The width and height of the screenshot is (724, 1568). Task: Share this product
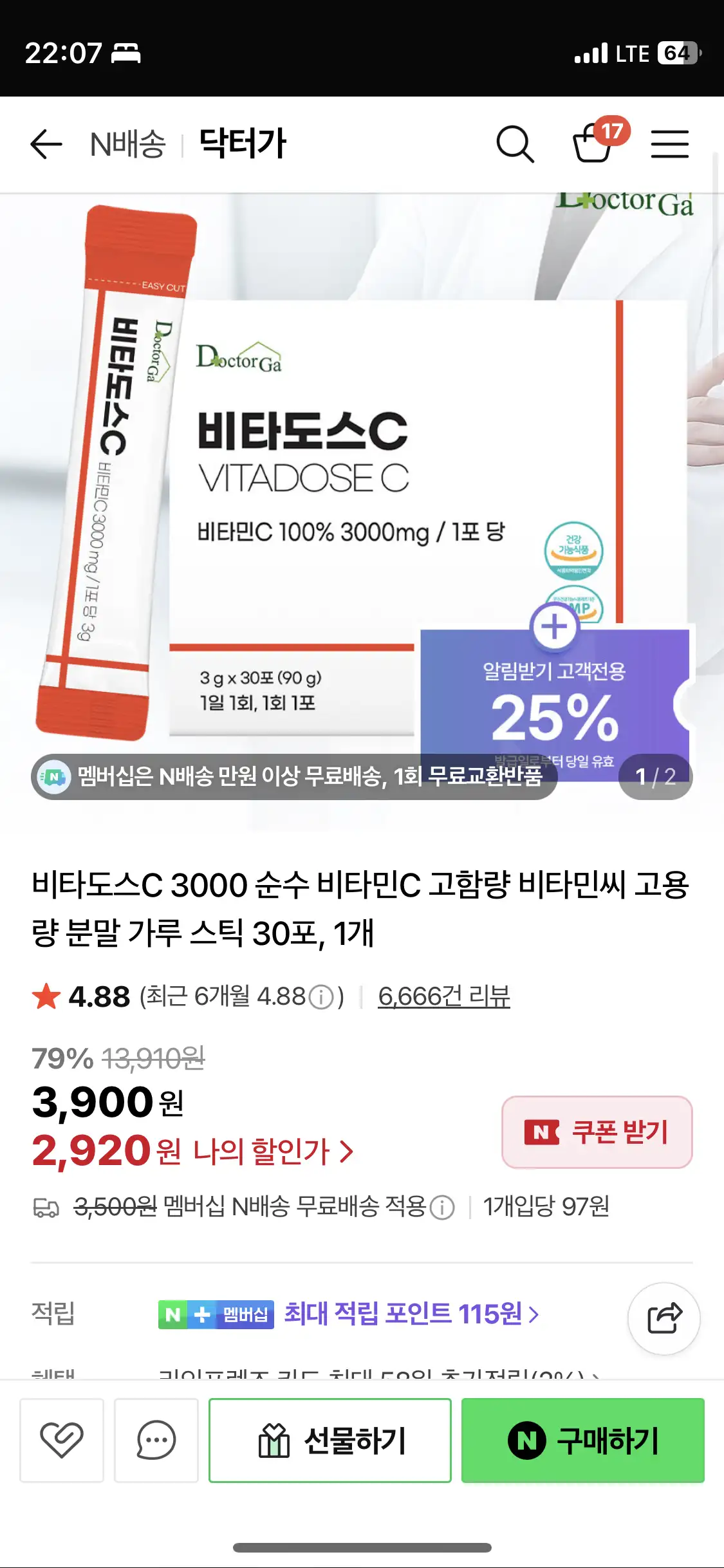[664, 1318]
